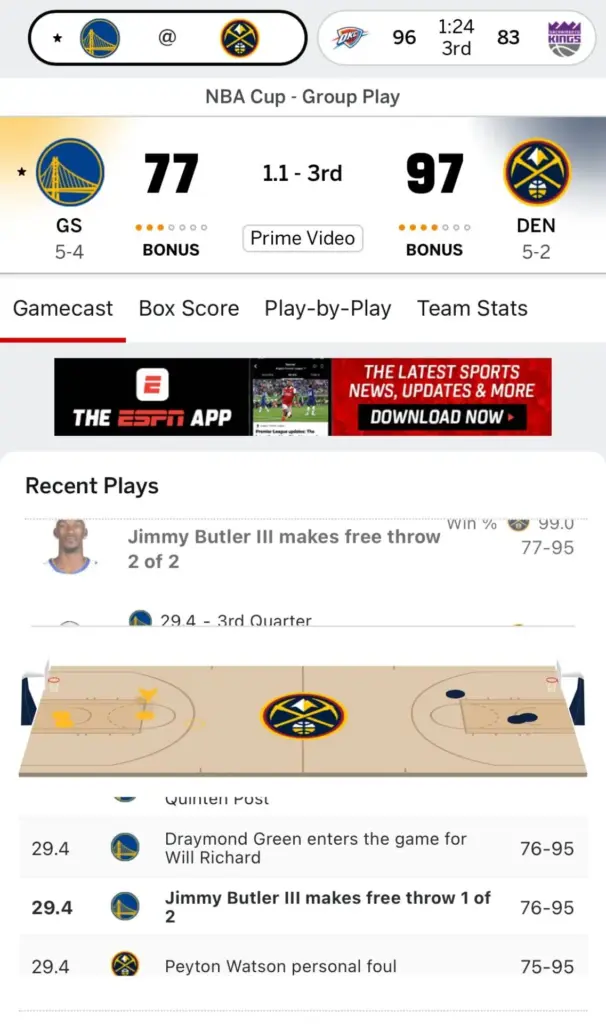Select the Gamecast tab
This screenshot has width=606, height=1024.
coord(63,308)
